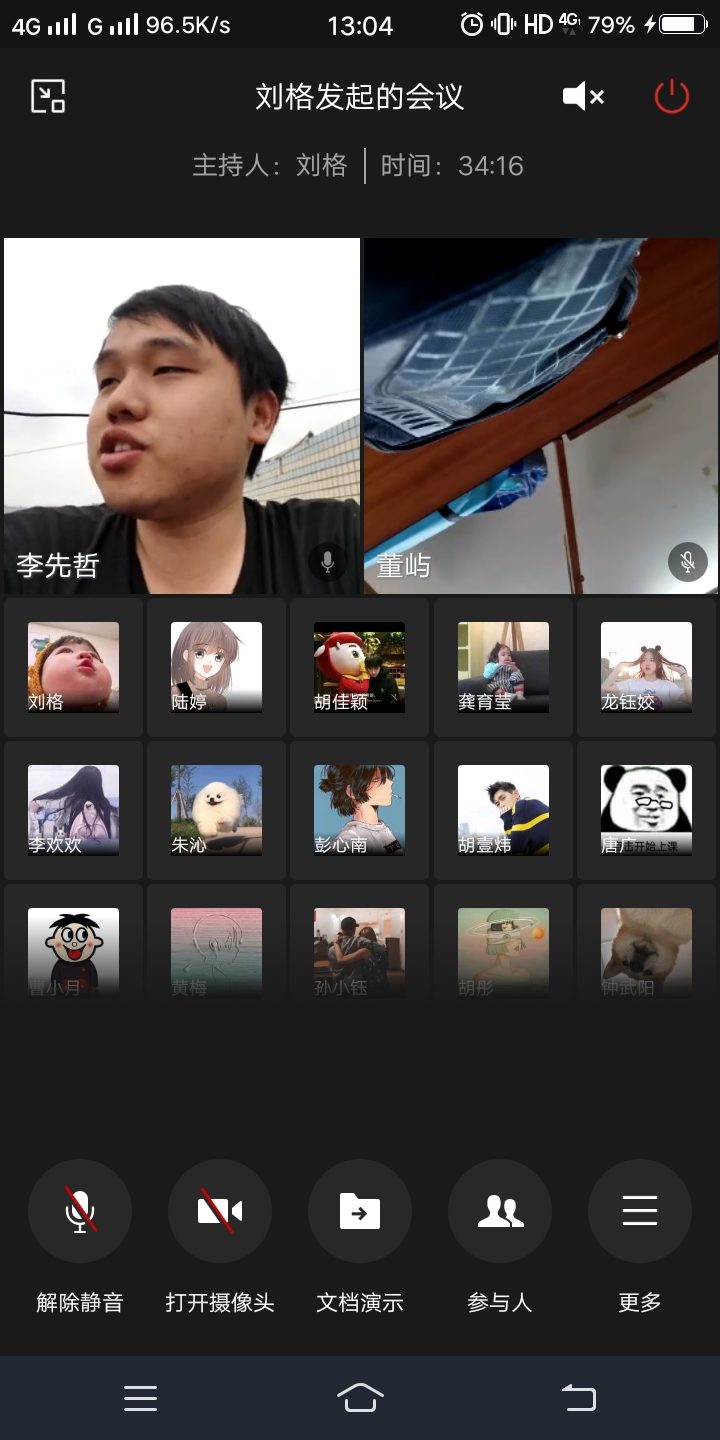Select participant 龙钰姣
720x1440 pixels.
coord(646,667)
